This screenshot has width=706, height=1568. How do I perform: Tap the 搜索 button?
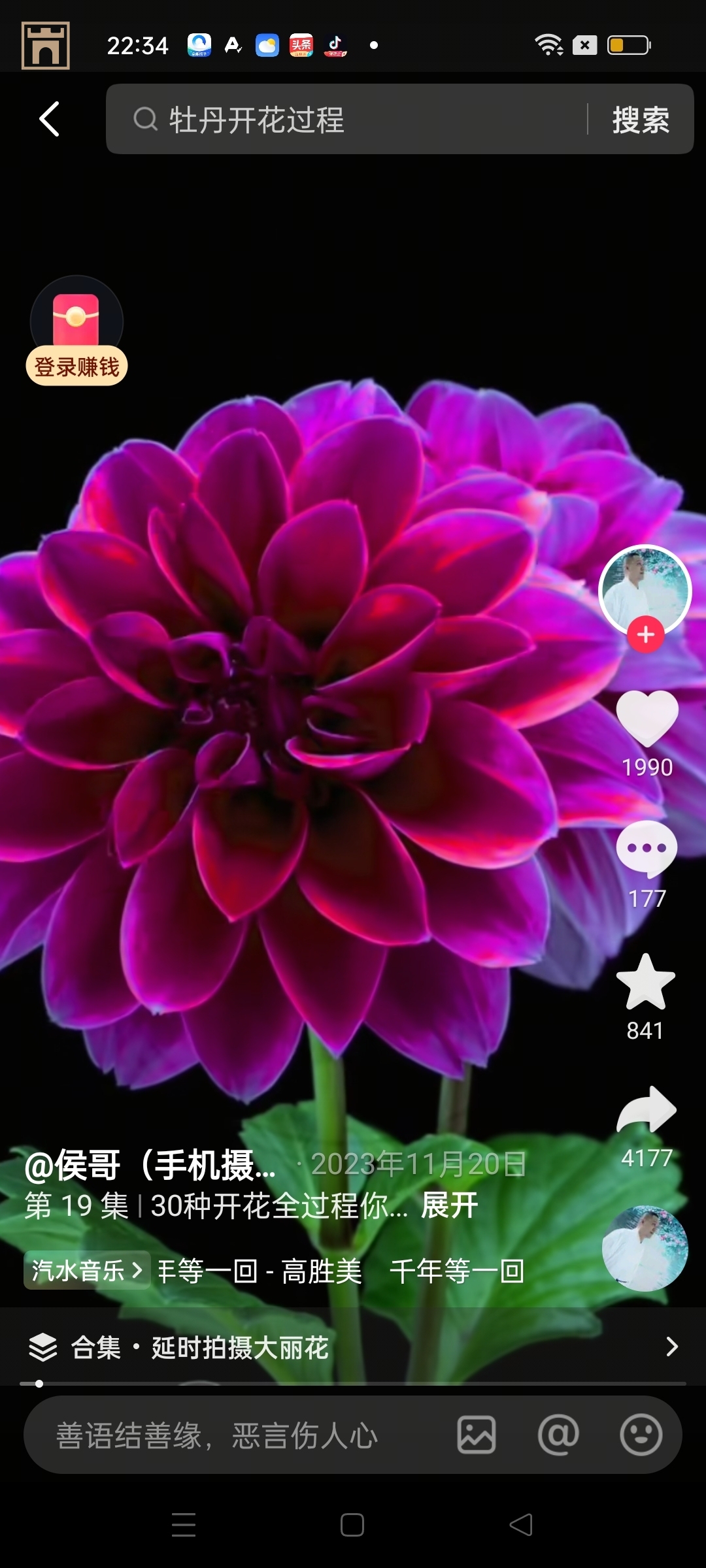point(640,120)
